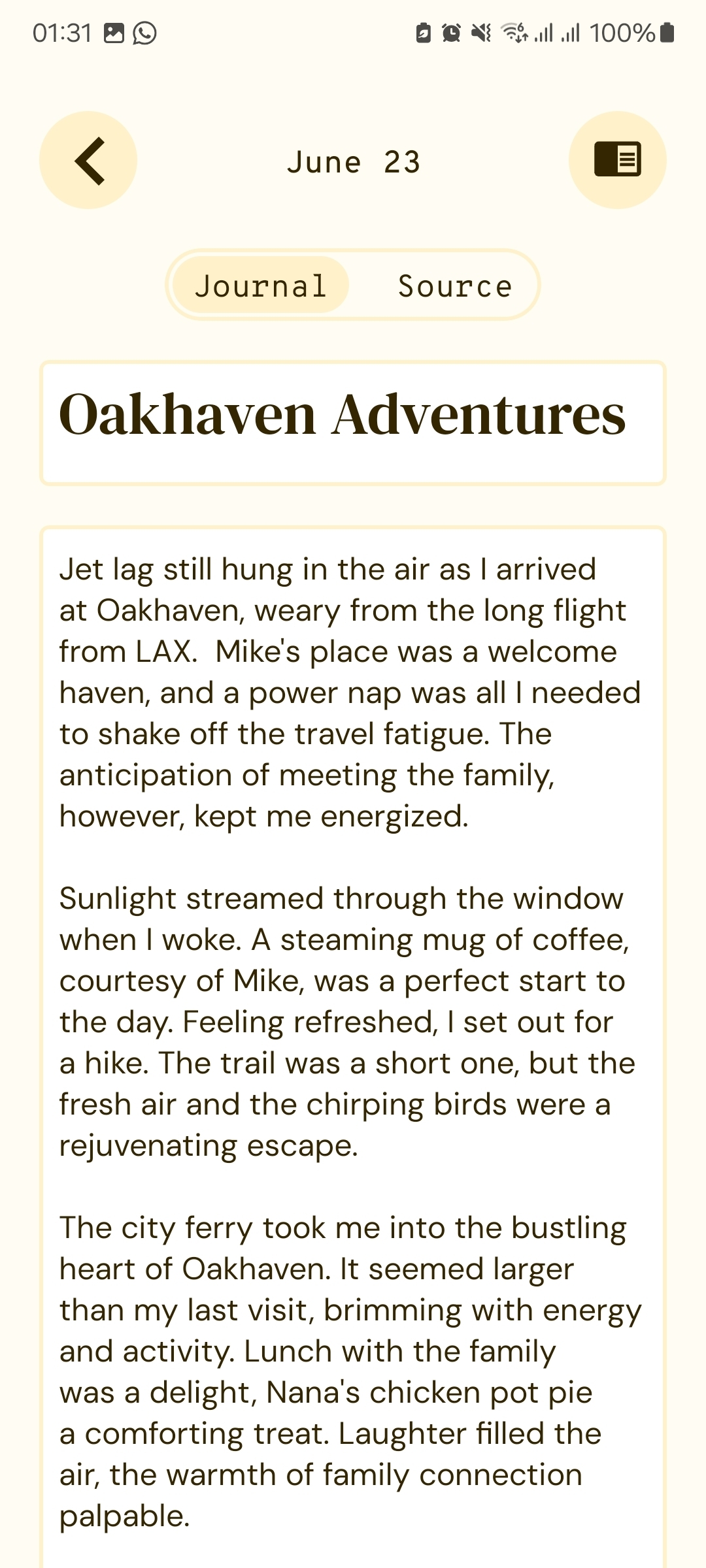Tap the alarm clock status bar icon
Viewport: 706px width, 1568px height.
click(450, 31)
